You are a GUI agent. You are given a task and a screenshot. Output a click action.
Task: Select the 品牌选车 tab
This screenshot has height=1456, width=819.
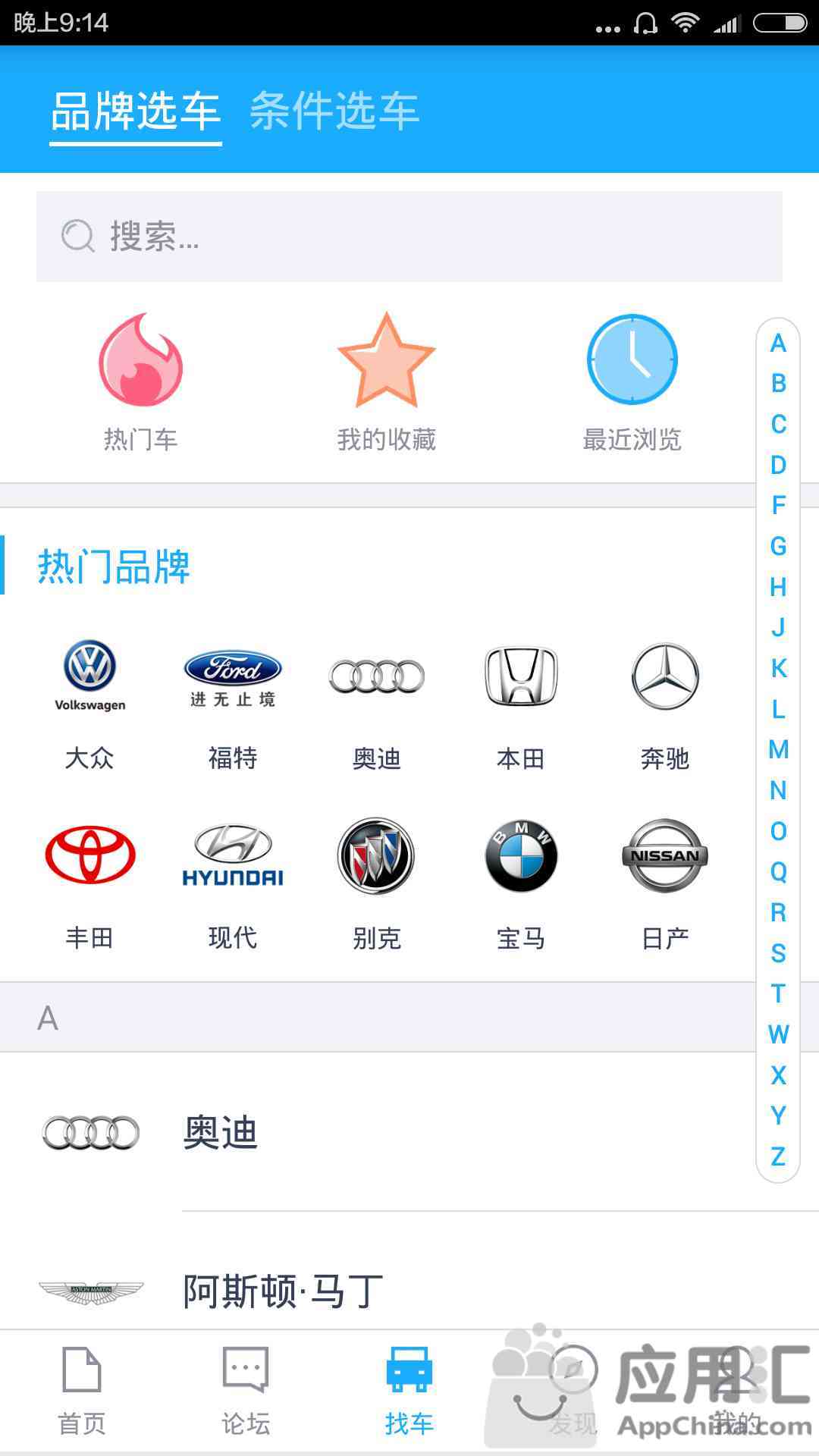pos(136,111)
